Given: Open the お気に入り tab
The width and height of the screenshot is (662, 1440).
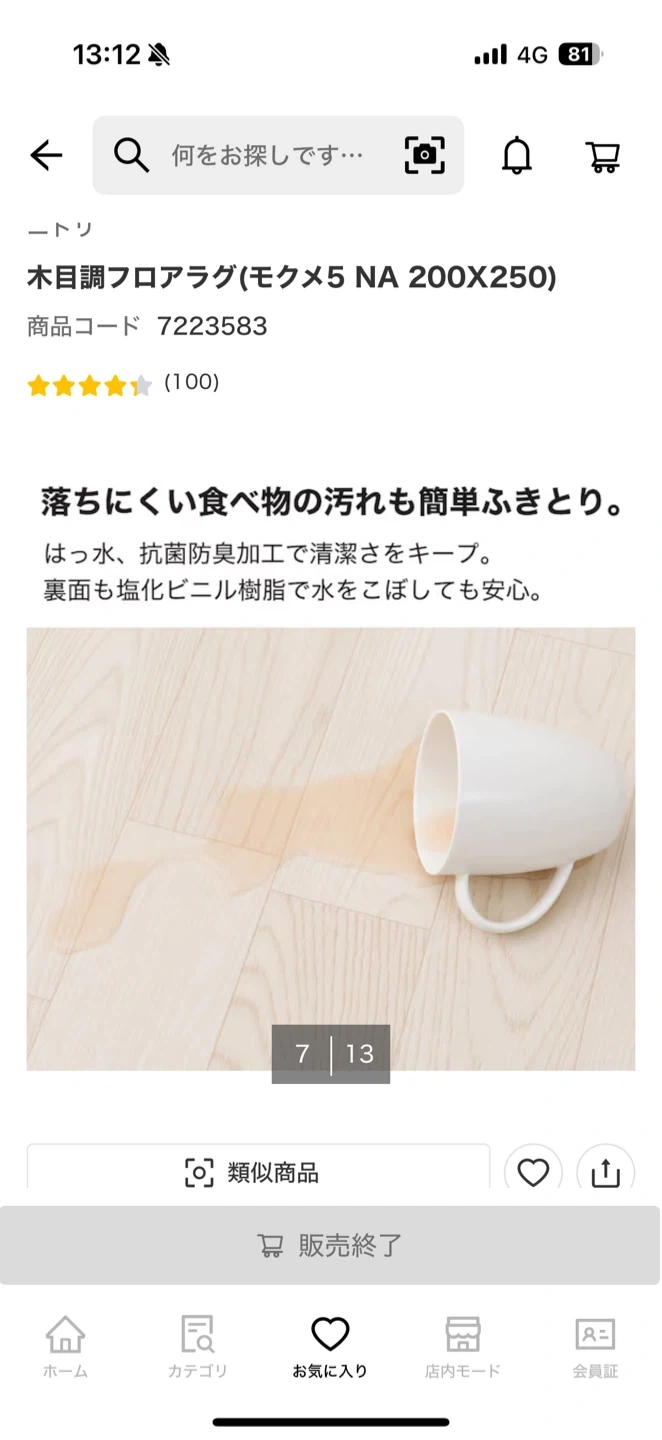Looking at the screenshot, I should [x=330, y=1346].
